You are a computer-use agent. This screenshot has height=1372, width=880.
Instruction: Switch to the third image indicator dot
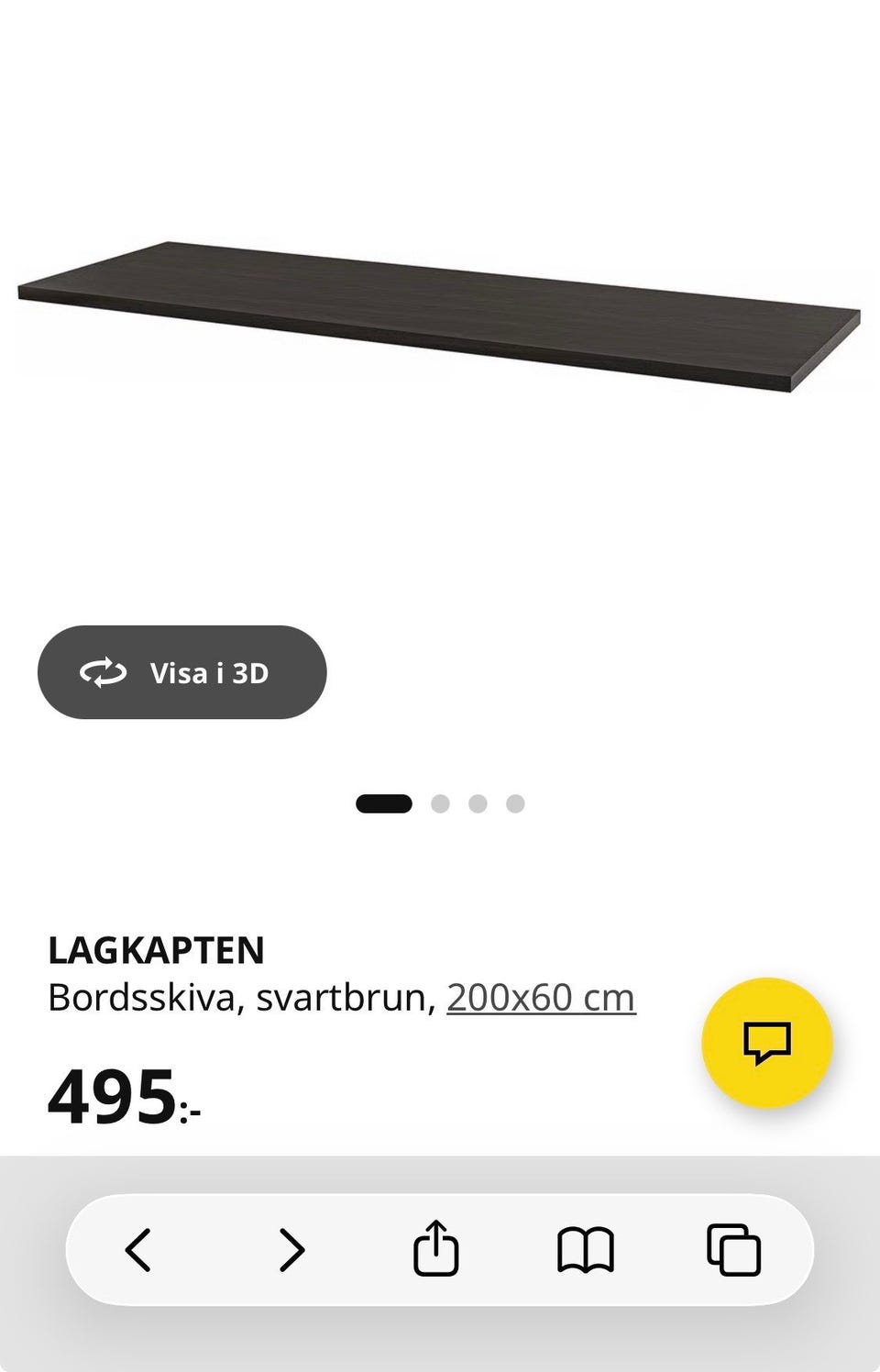478,802
